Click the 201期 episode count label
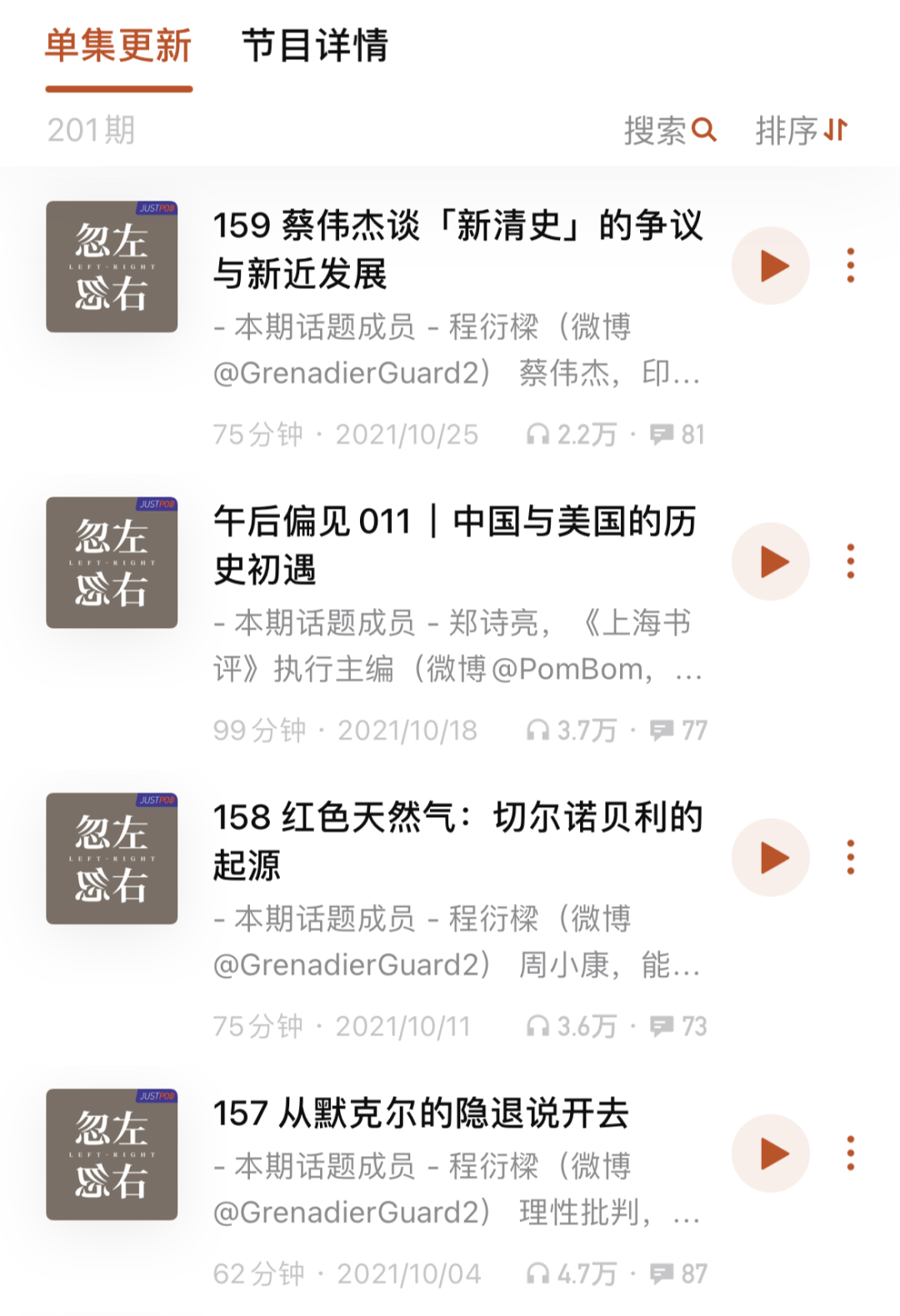The width and height of the screenshot is (900, 1316). pyautogui.click(x=92, y=130)
